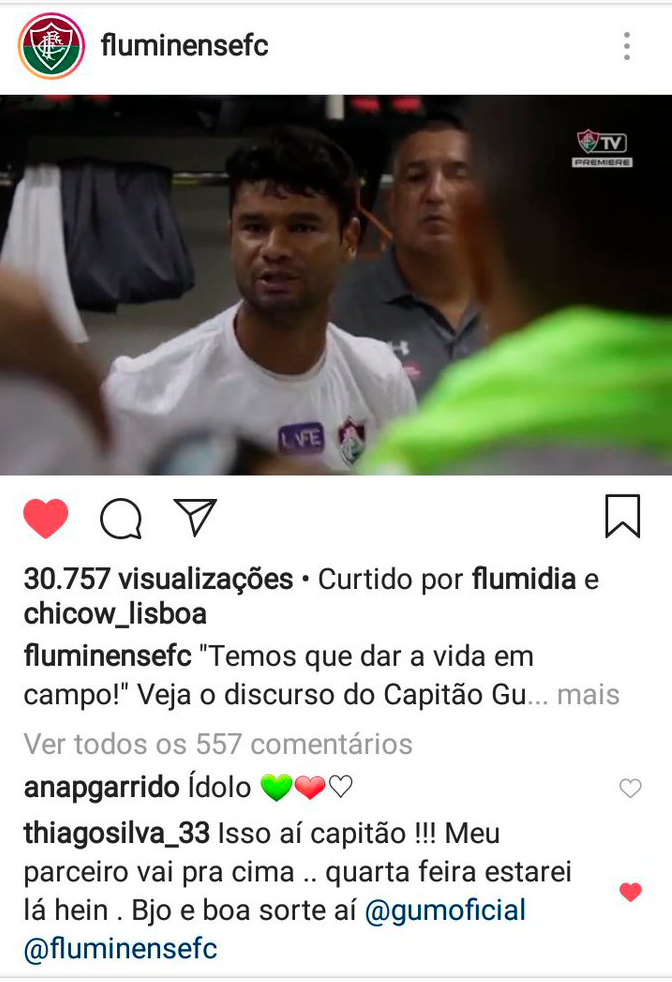Expand the caption with mais

(588, 694)
